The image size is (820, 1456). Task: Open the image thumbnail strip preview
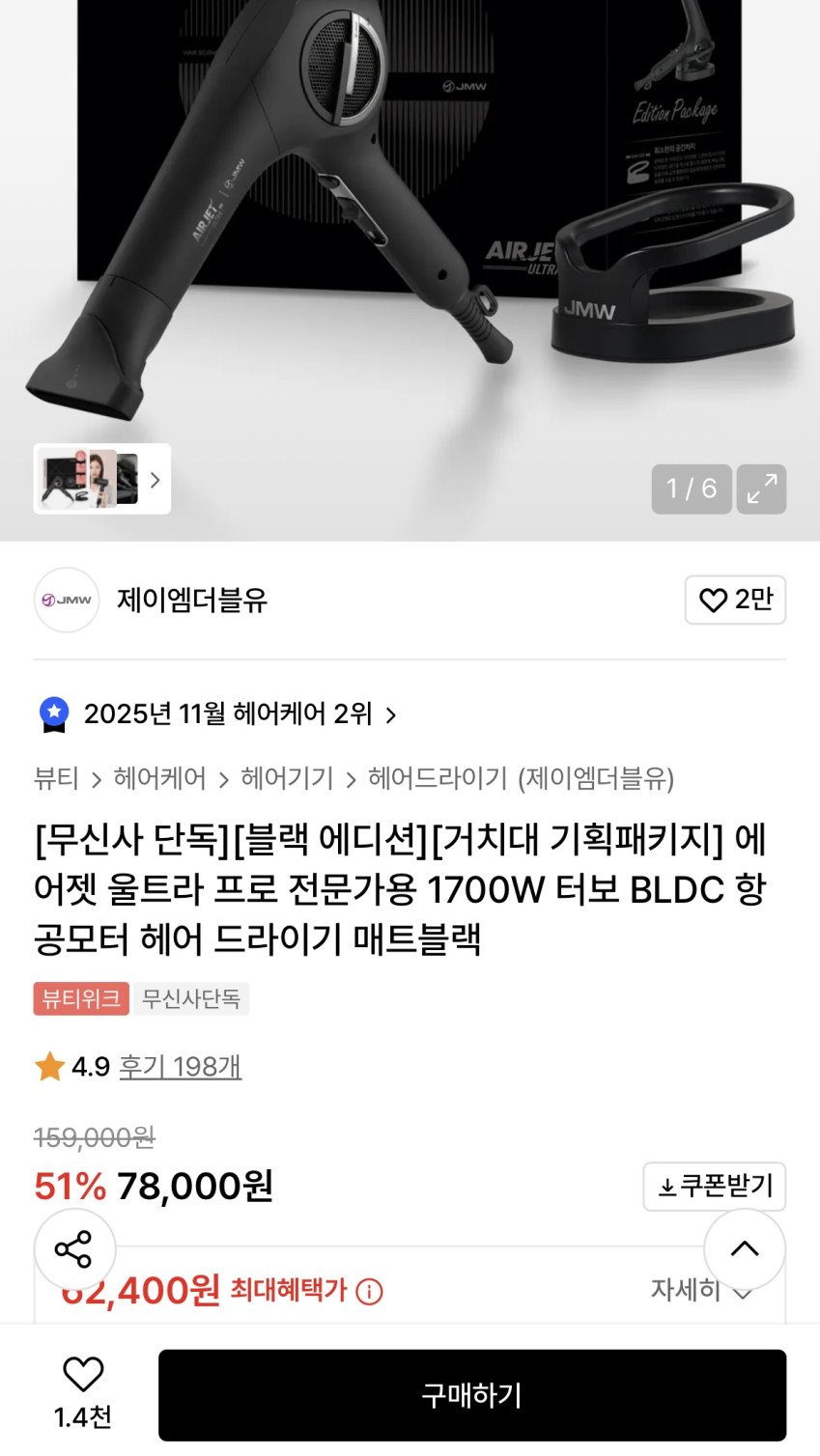coord(101,479)
